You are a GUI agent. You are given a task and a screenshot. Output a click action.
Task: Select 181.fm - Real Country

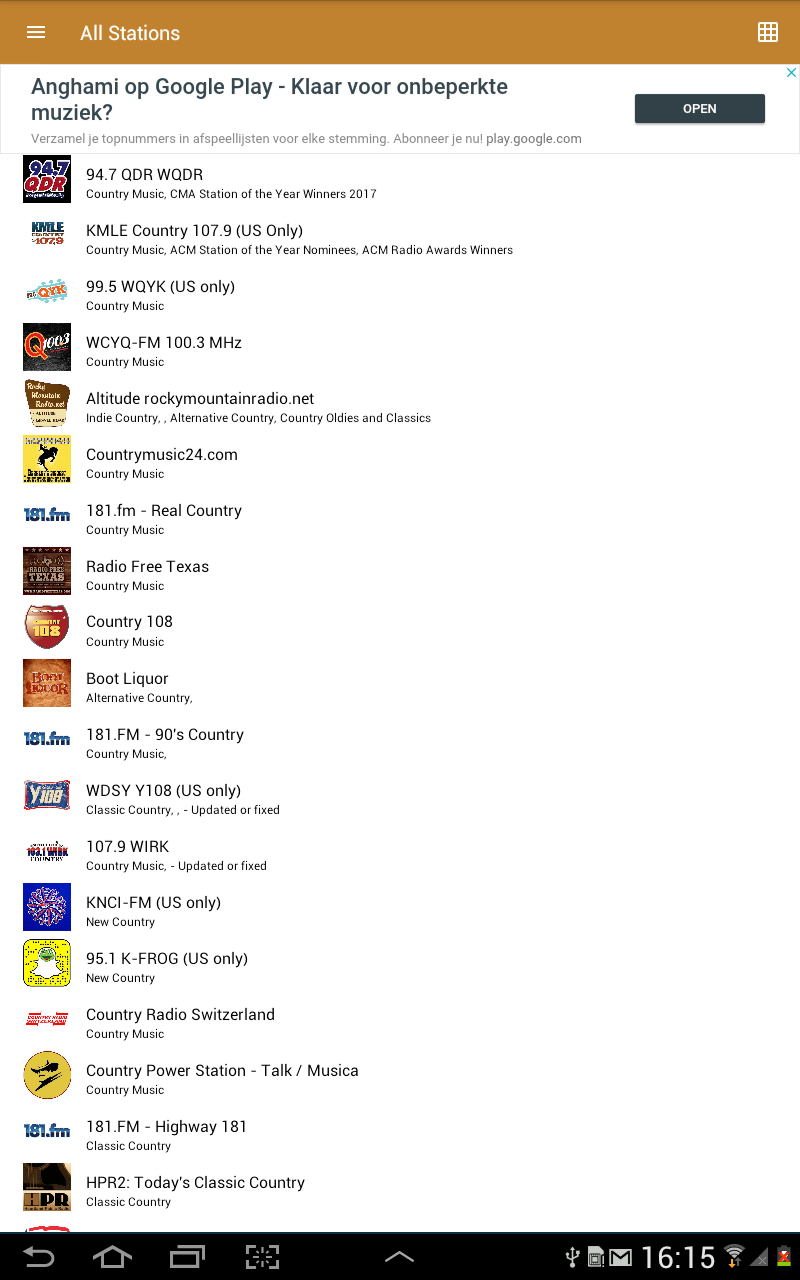tap(400, 516)
